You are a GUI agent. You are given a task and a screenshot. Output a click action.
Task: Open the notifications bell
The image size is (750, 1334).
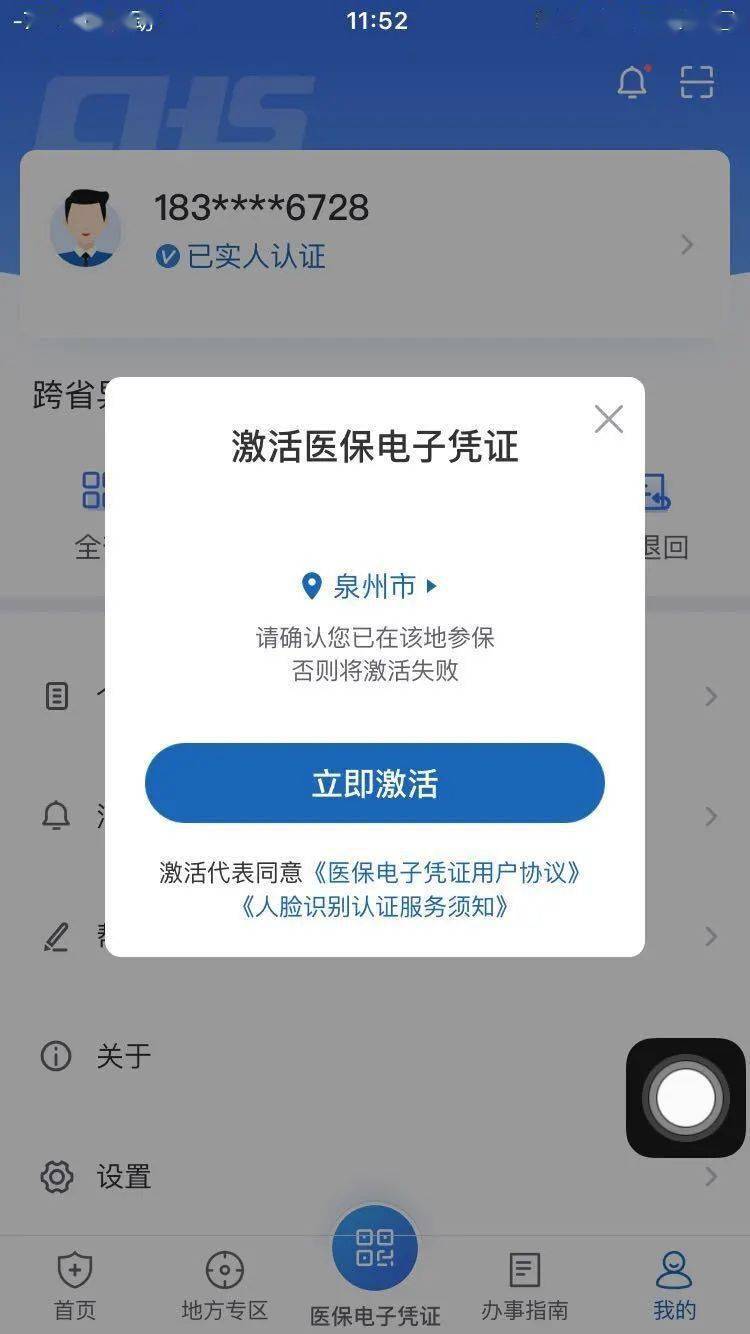pyautogui.click(x=633, y=82)
